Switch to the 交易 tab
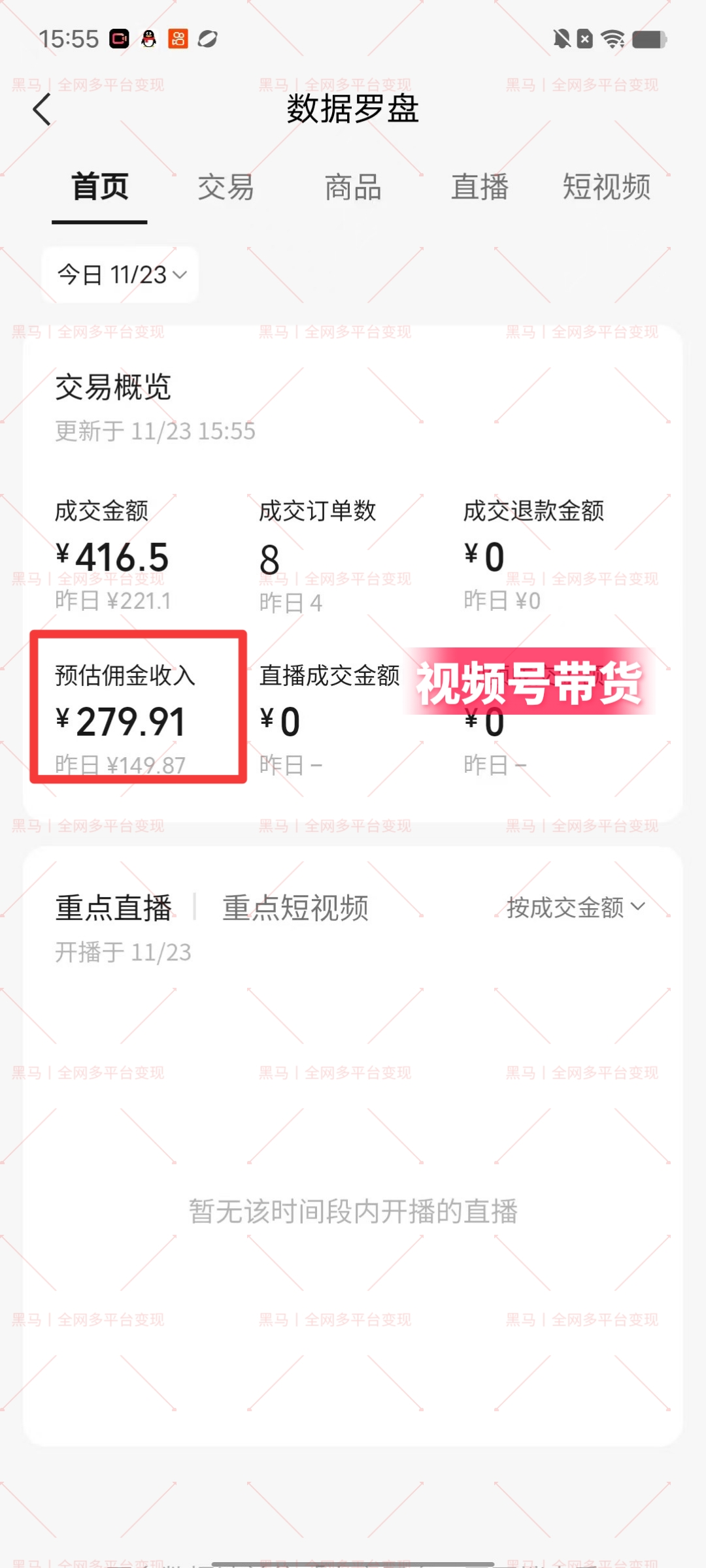Viewport: 706px width, 1568px height. 224,188
